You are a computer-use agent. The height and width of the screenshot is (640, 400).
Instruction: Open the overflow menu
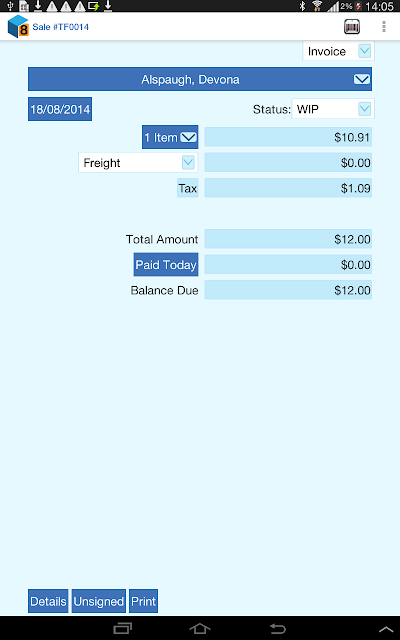pyautogui.click(x=384, y=27)
